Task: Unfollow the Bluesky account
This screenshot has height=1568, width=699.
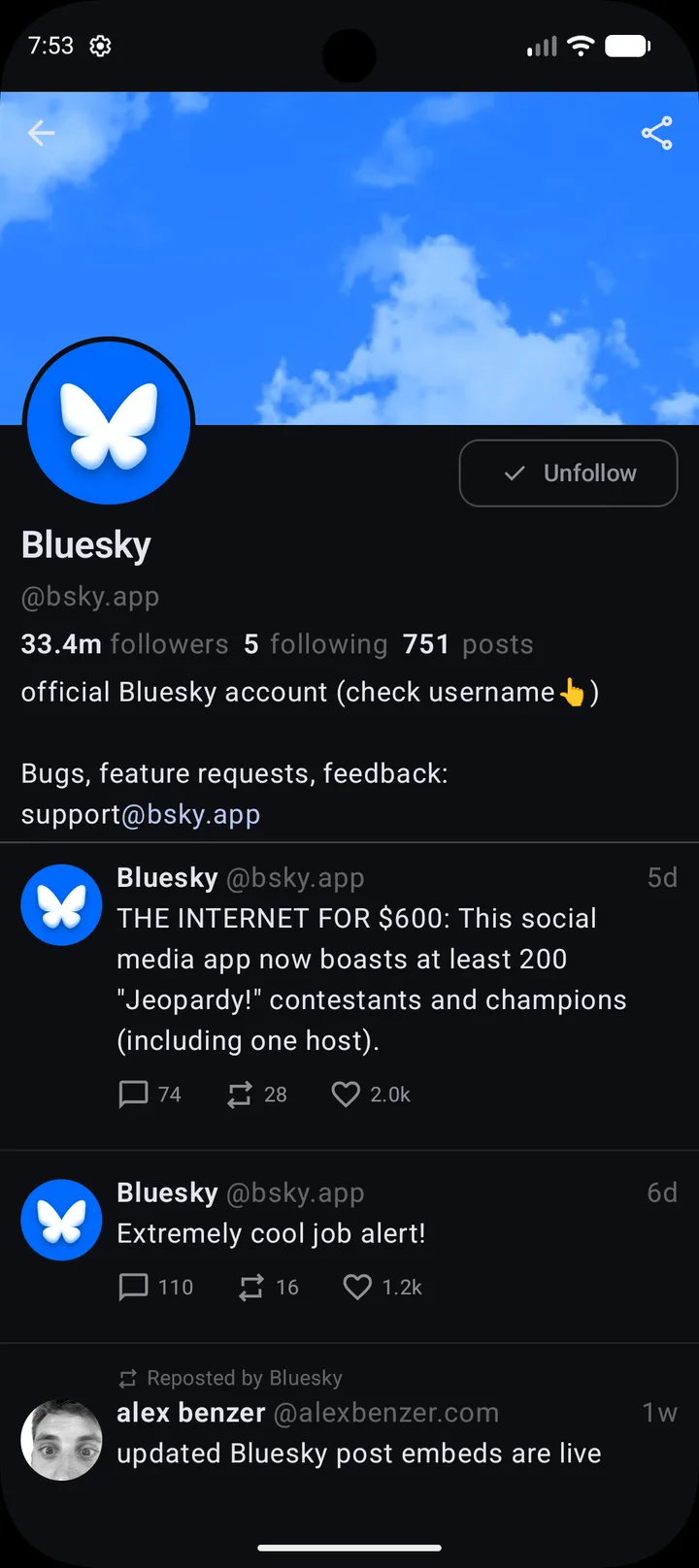Action: tap(568, 474)
